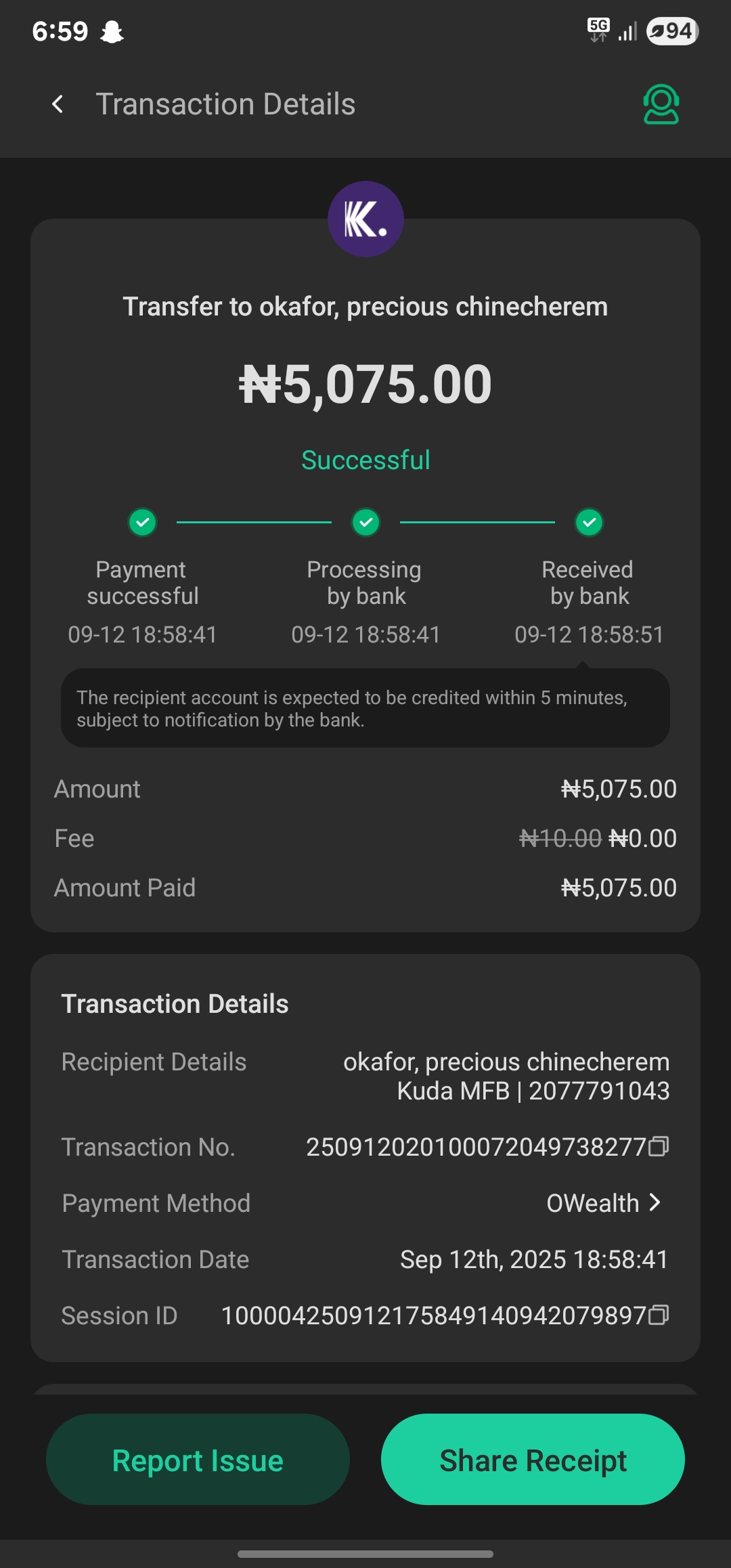This screenshot has width=731, height=1568.
Task: Copy the Transaction No. value
Action: [x=659, y=1146]
